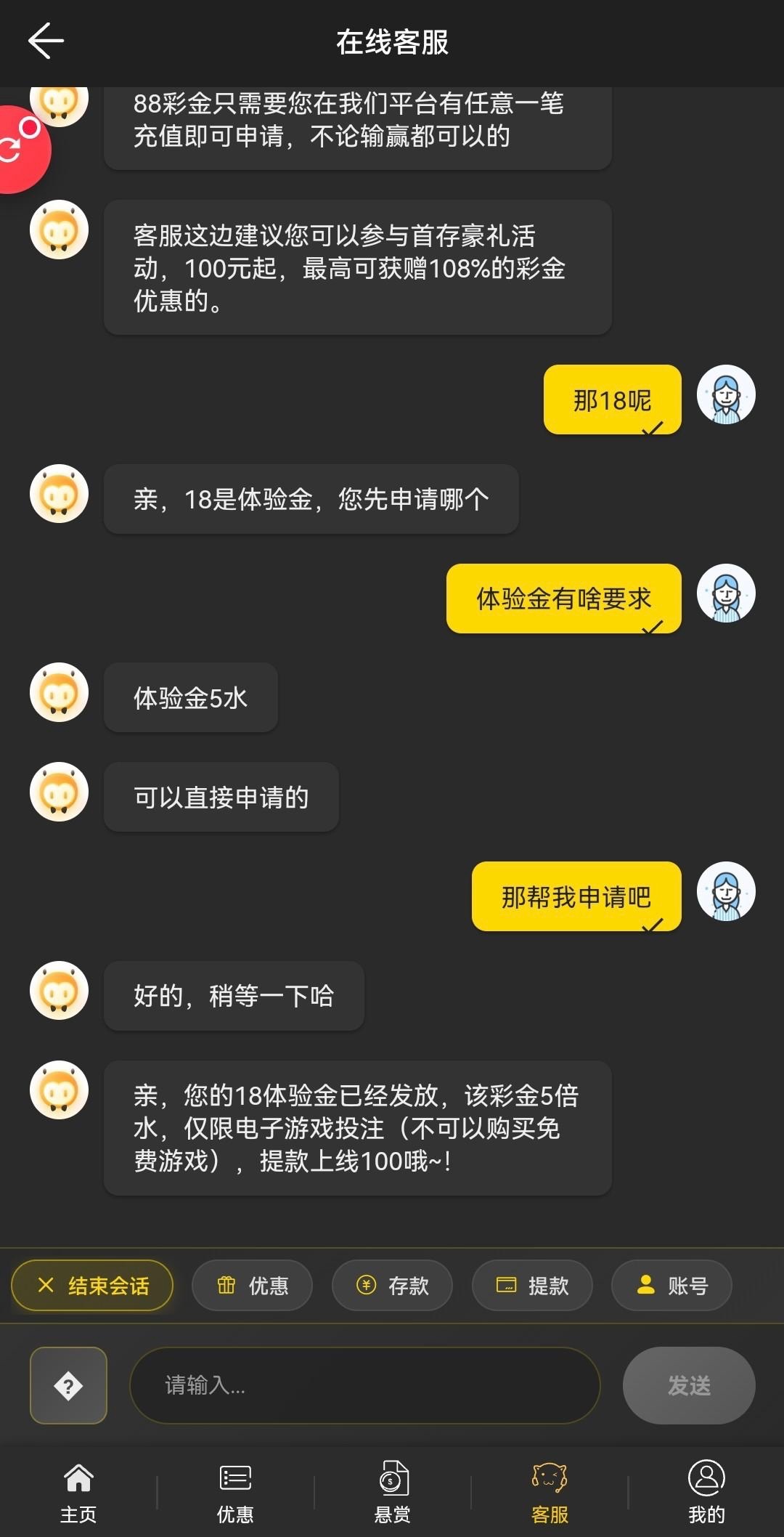Tap the back arrow to leave 在线客服
Image resolution: width=784 pixels, height=1537 pixels.
coord(46,41)
